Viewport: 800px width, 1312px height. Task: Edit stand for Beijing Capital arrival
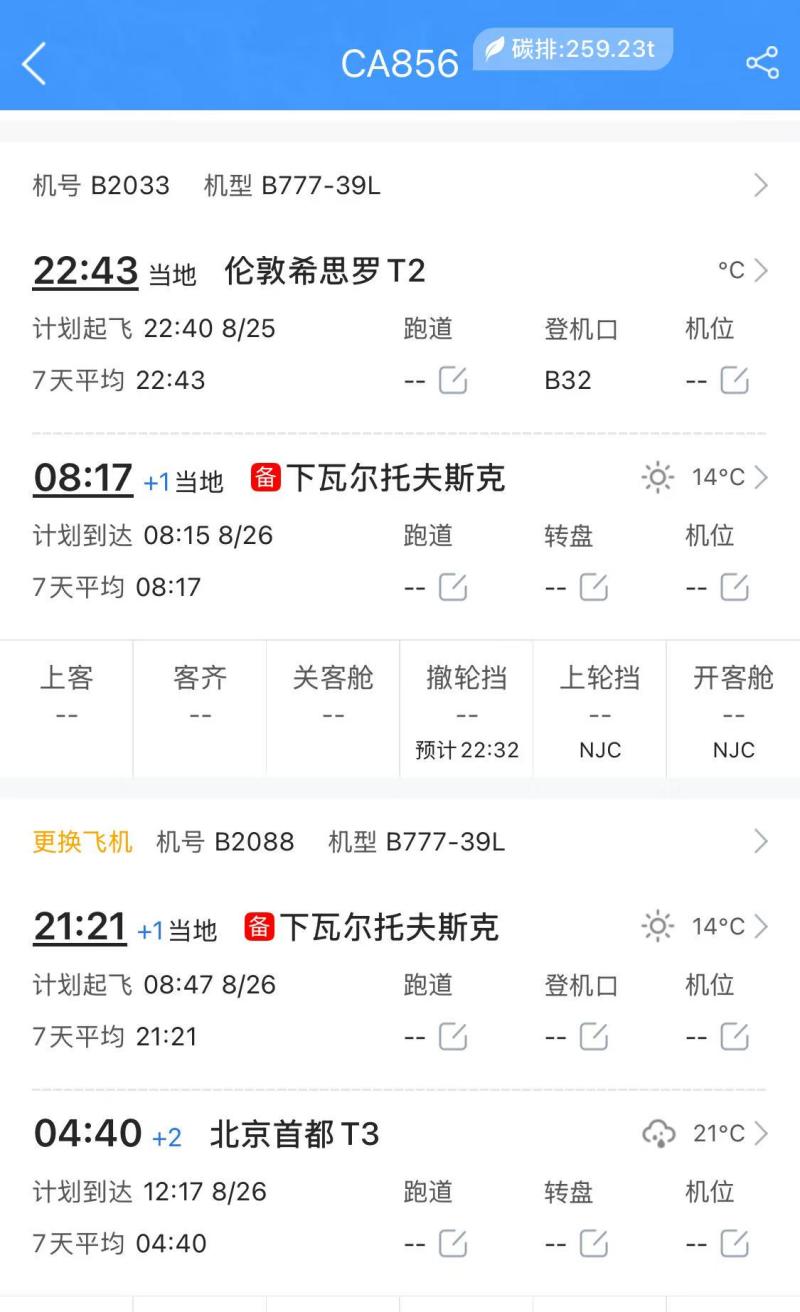(x=734, y=1243)
